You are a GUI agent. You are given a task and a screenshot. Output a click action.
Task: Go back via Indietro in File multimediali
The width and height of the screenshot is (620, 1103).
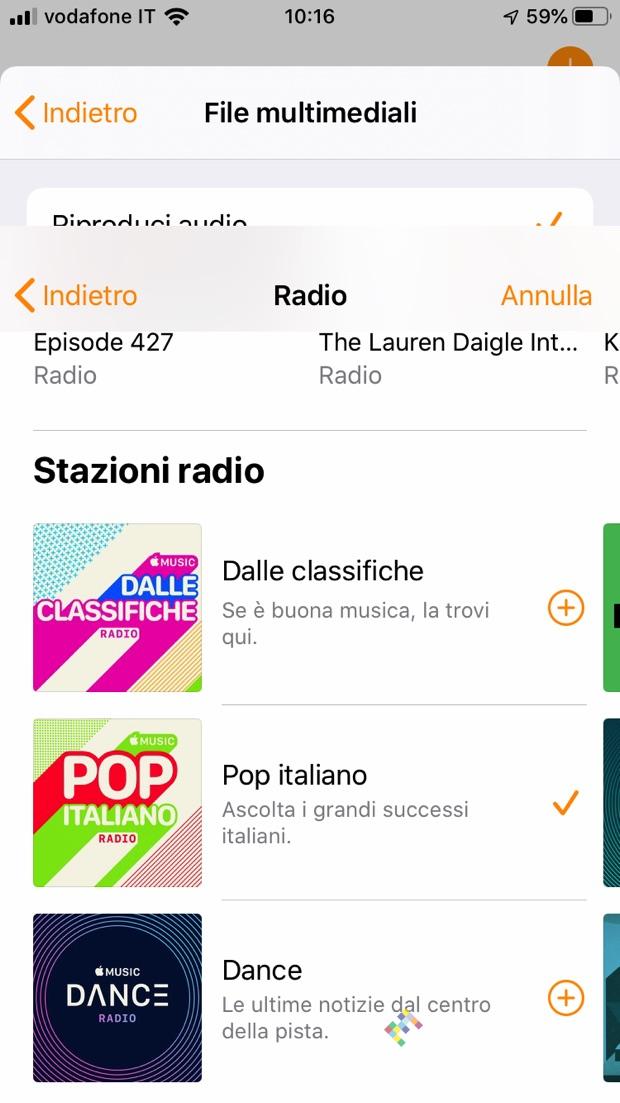[x=76, y=113]
